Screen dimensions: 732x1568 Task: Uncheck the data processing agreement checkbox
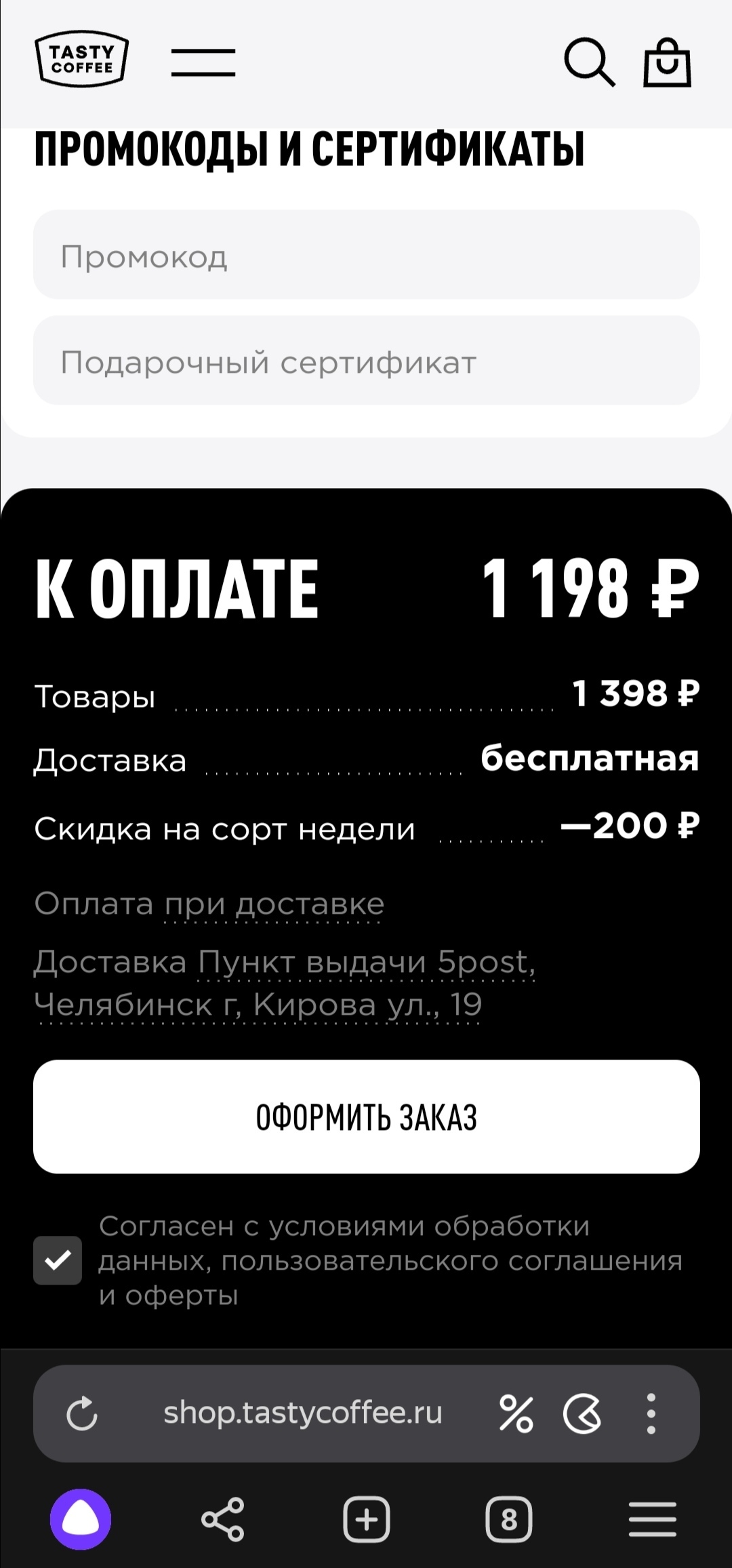(58, 1260)
